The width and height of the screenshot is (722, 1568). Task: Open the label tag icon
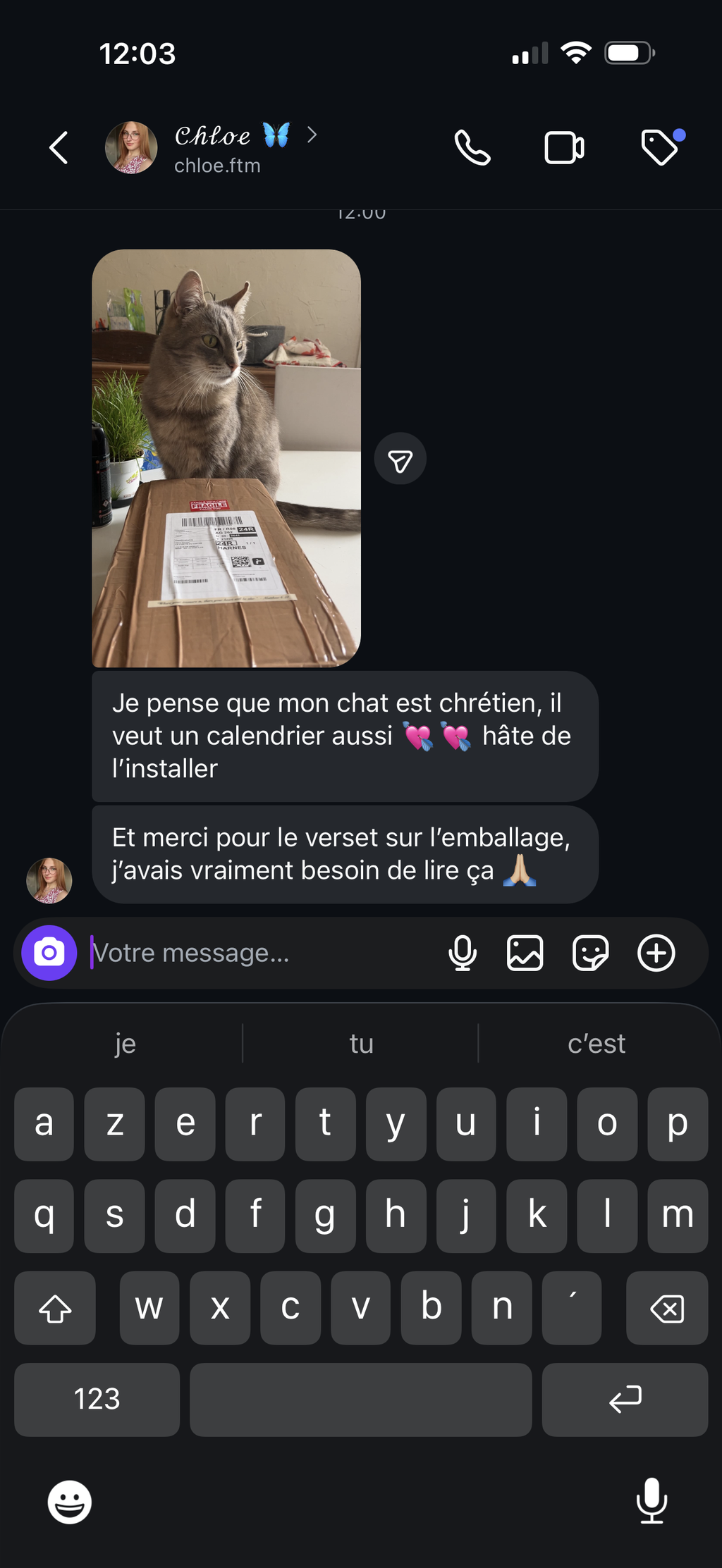pyautogui.click(x=660, y=147)
